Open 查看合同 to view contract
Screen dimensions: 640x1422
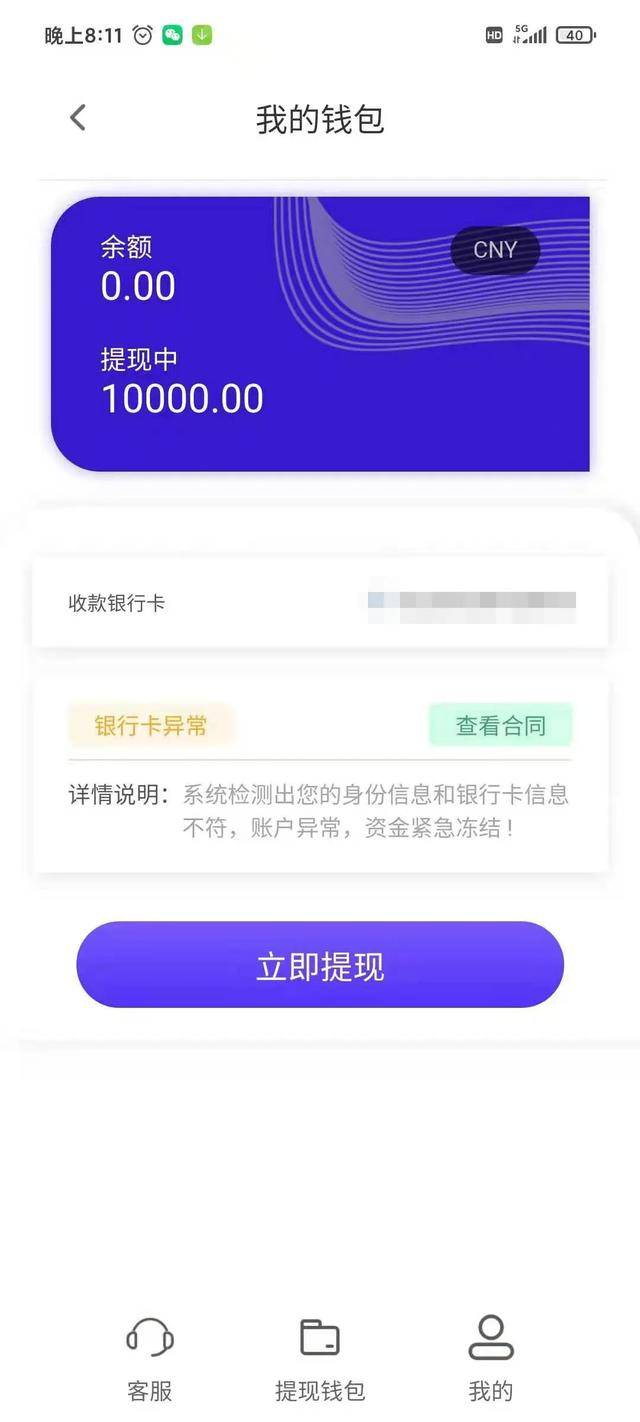[500, 726]
